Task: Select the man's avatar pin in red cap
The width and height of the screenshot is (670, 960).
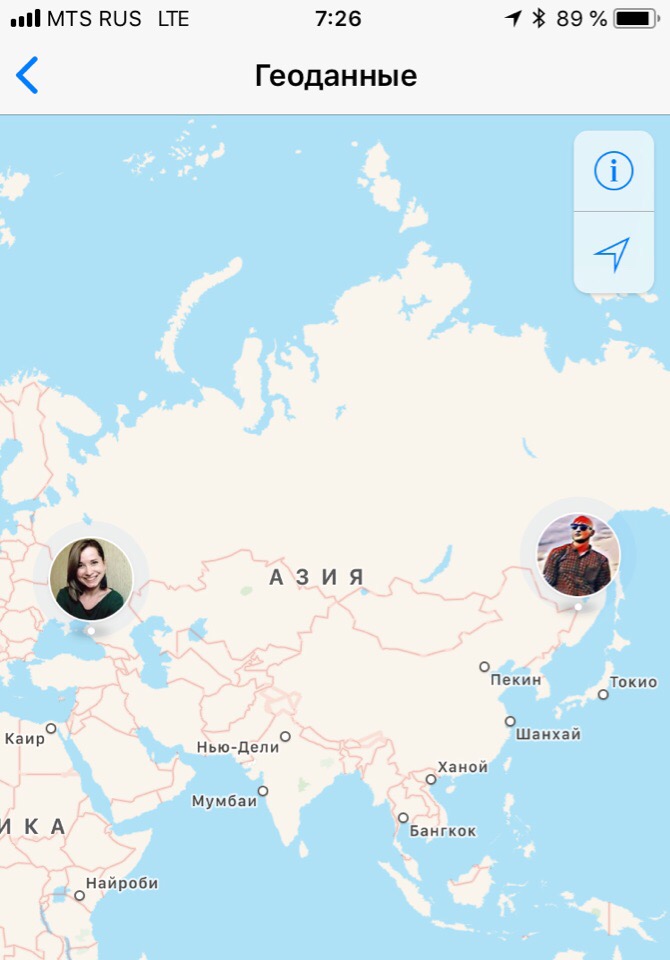Action: (578, 555)
